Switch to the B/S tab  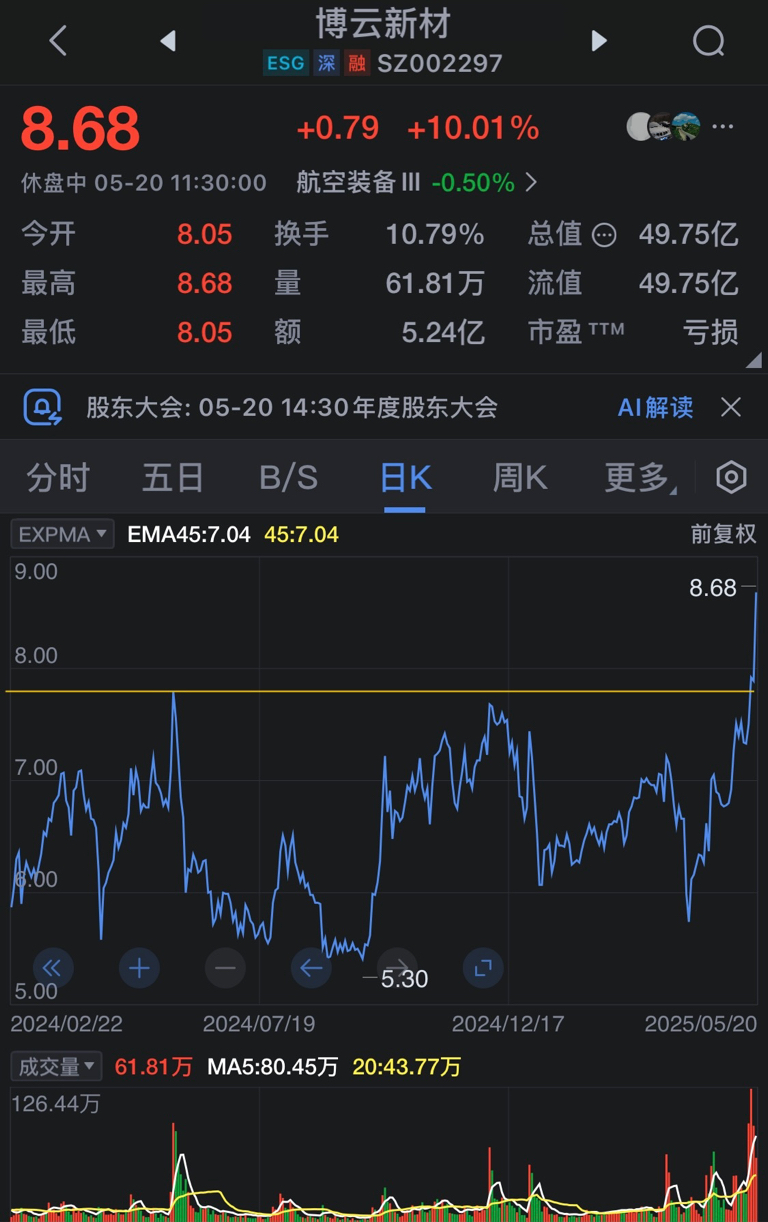[288, 478]
